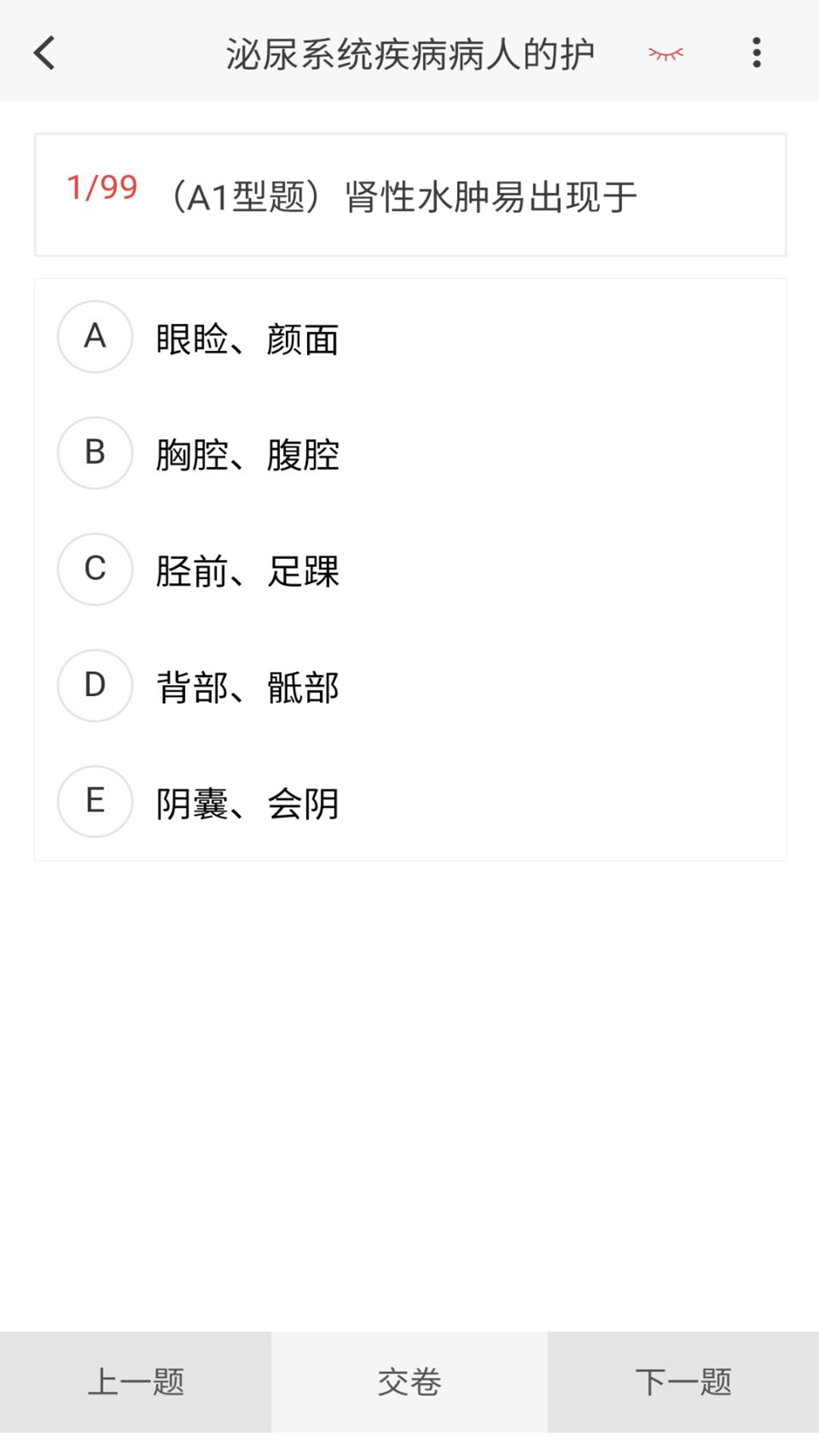Toggle the red closed-eye night mode icon

coord(664,53)
